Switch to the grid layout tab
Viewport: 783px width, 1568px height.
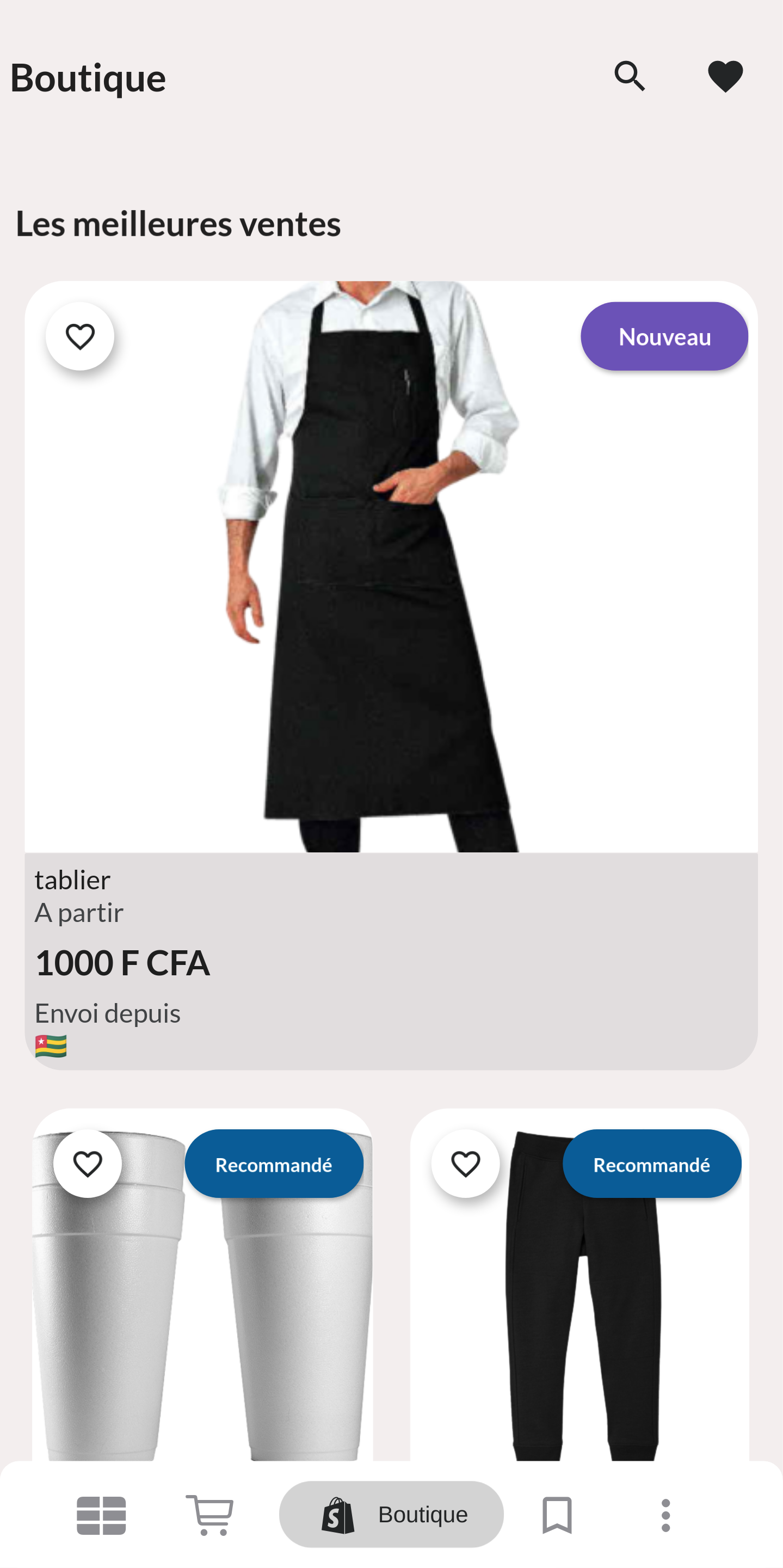[x=101, y=1515]
